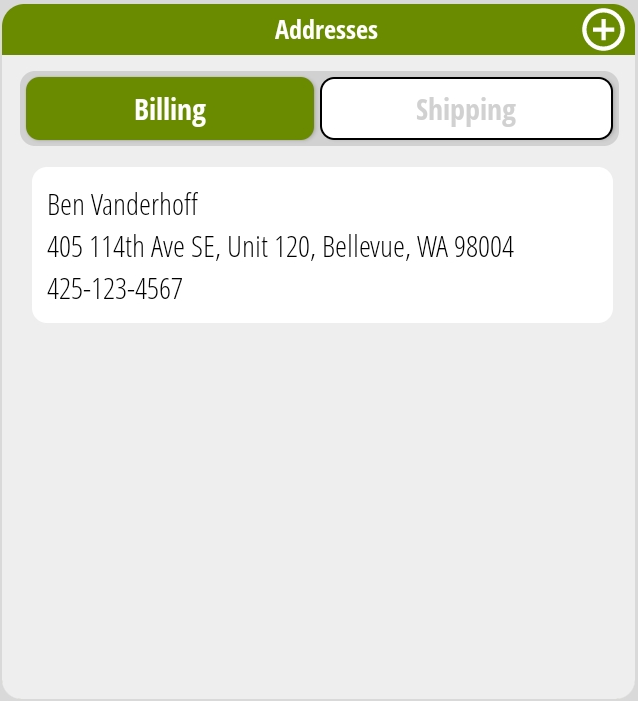
Task: Add a new address with the plus icon
Action: (602, 30)
